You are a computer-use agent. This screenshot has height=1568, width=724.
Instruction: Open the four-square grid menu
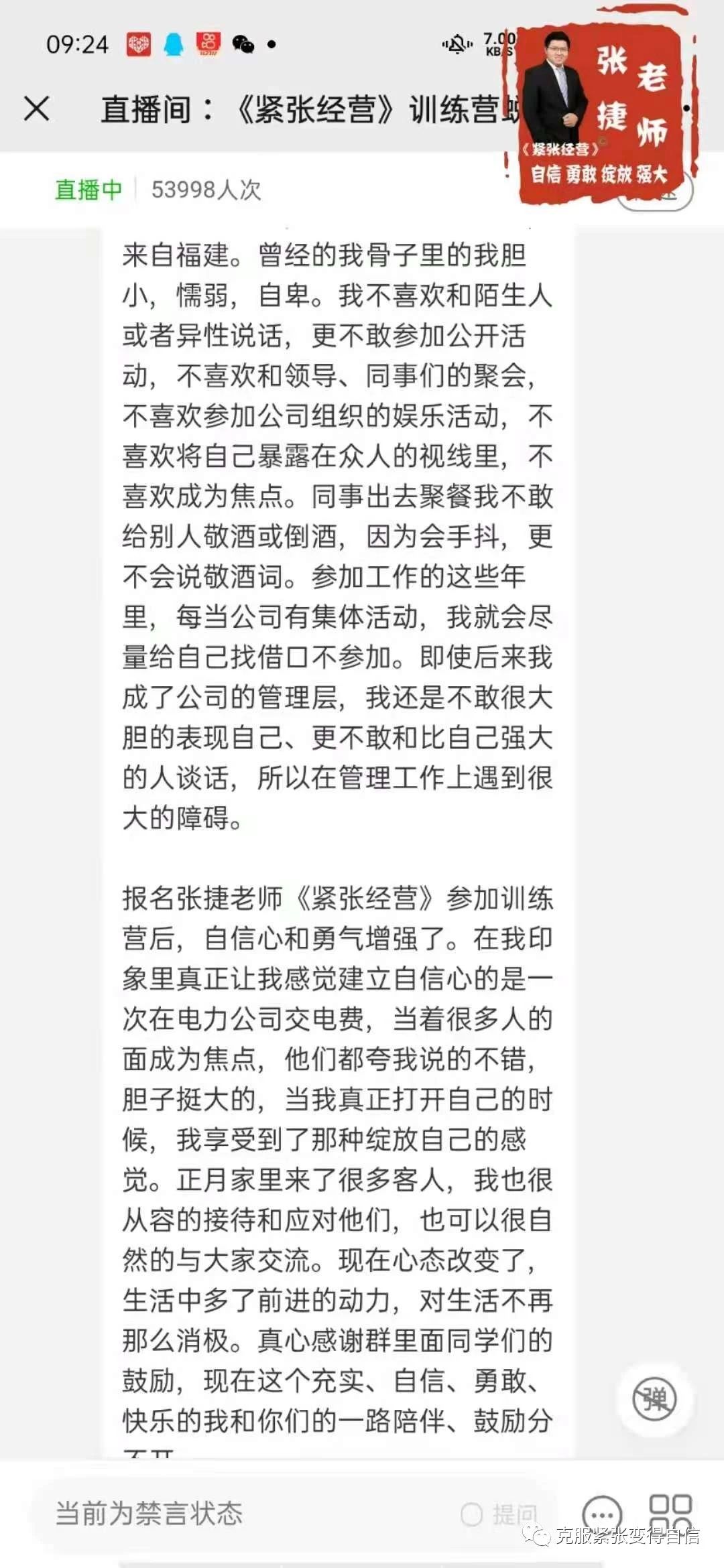(670, 1510)
